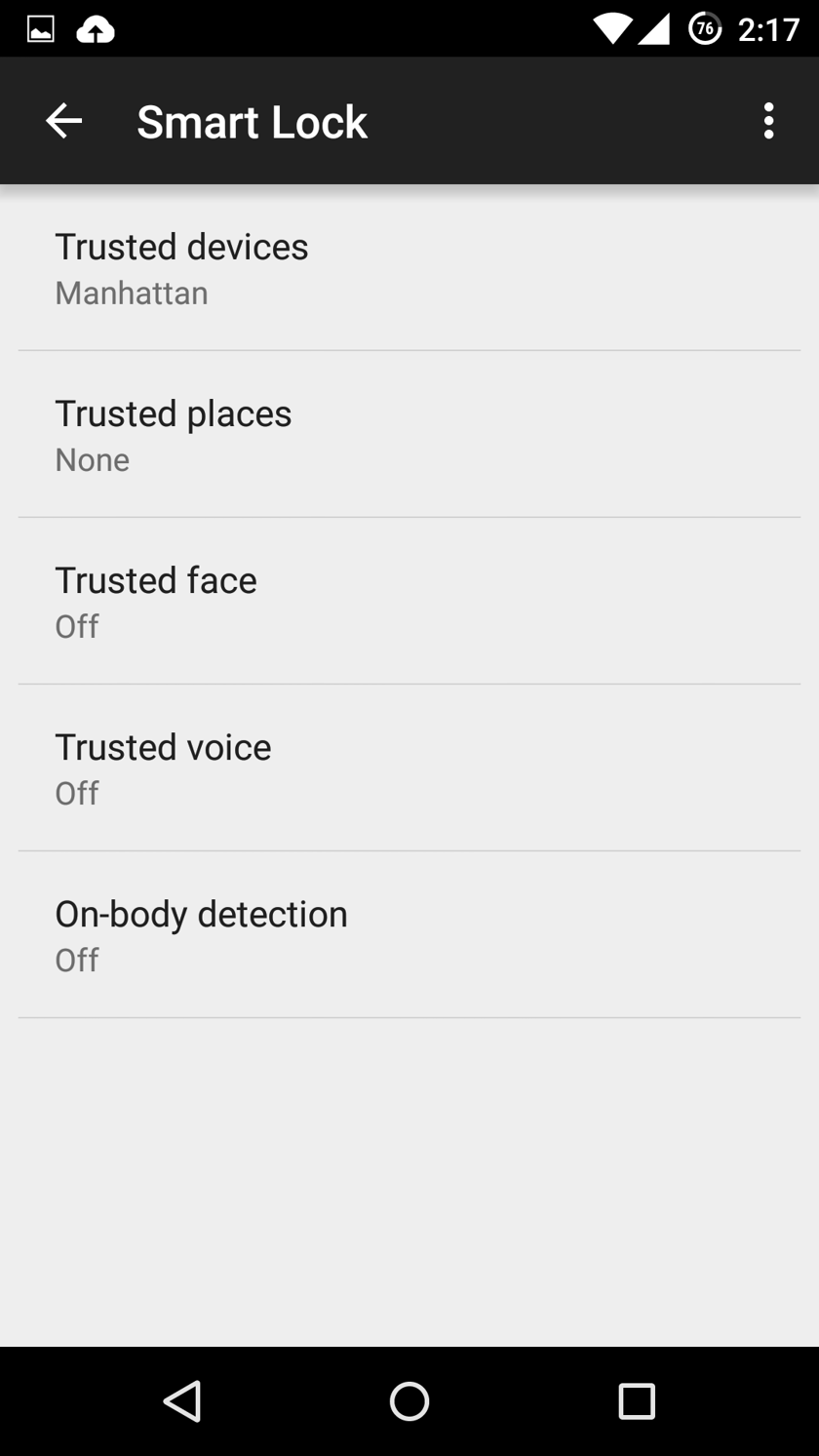Tap the None label under Trusted places
819x1456 pixels.
point(92,458)
